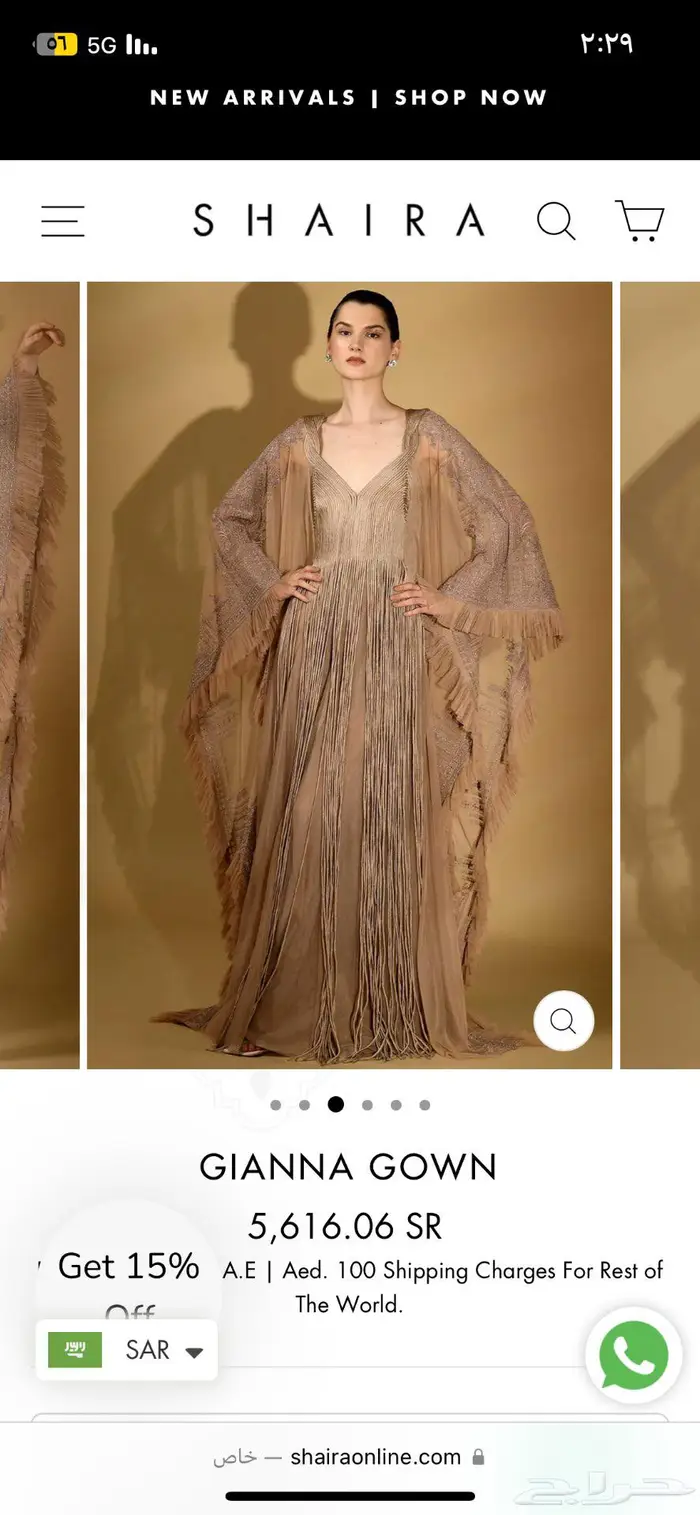Viewport: 700px width, 1515px height.
Task: Open the shopping cart
Action: coord(640,220)
